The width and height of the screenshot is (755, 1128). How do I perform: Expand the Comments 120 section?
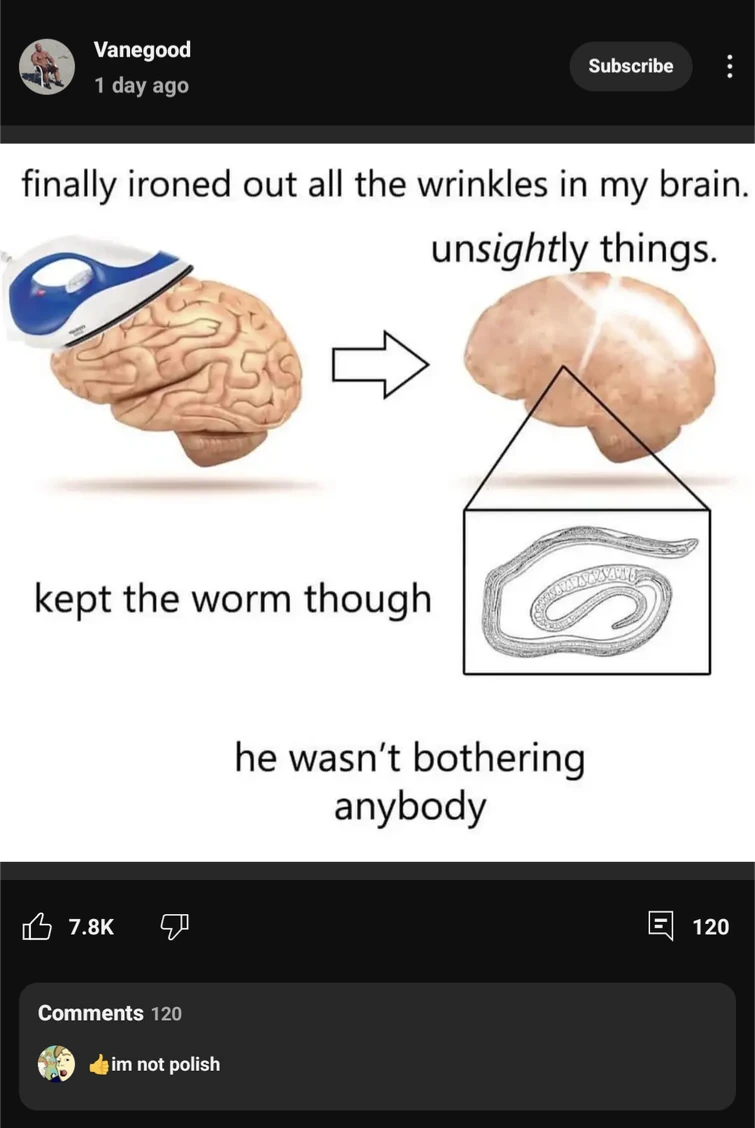pos(110,1013)
